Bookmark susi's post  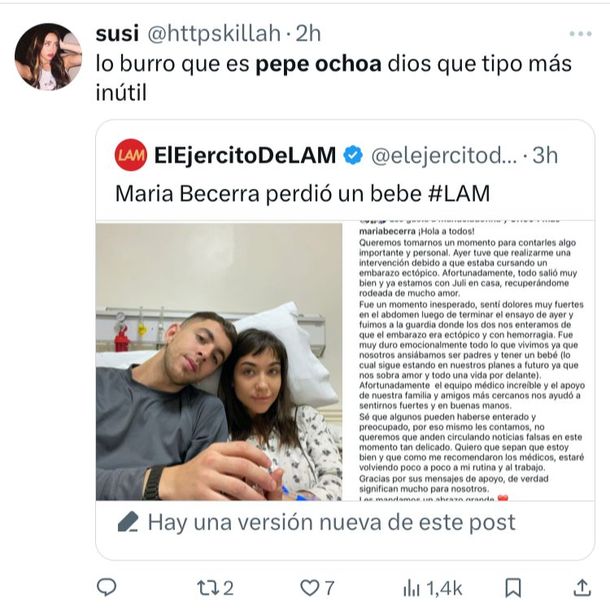coord(512,587)
